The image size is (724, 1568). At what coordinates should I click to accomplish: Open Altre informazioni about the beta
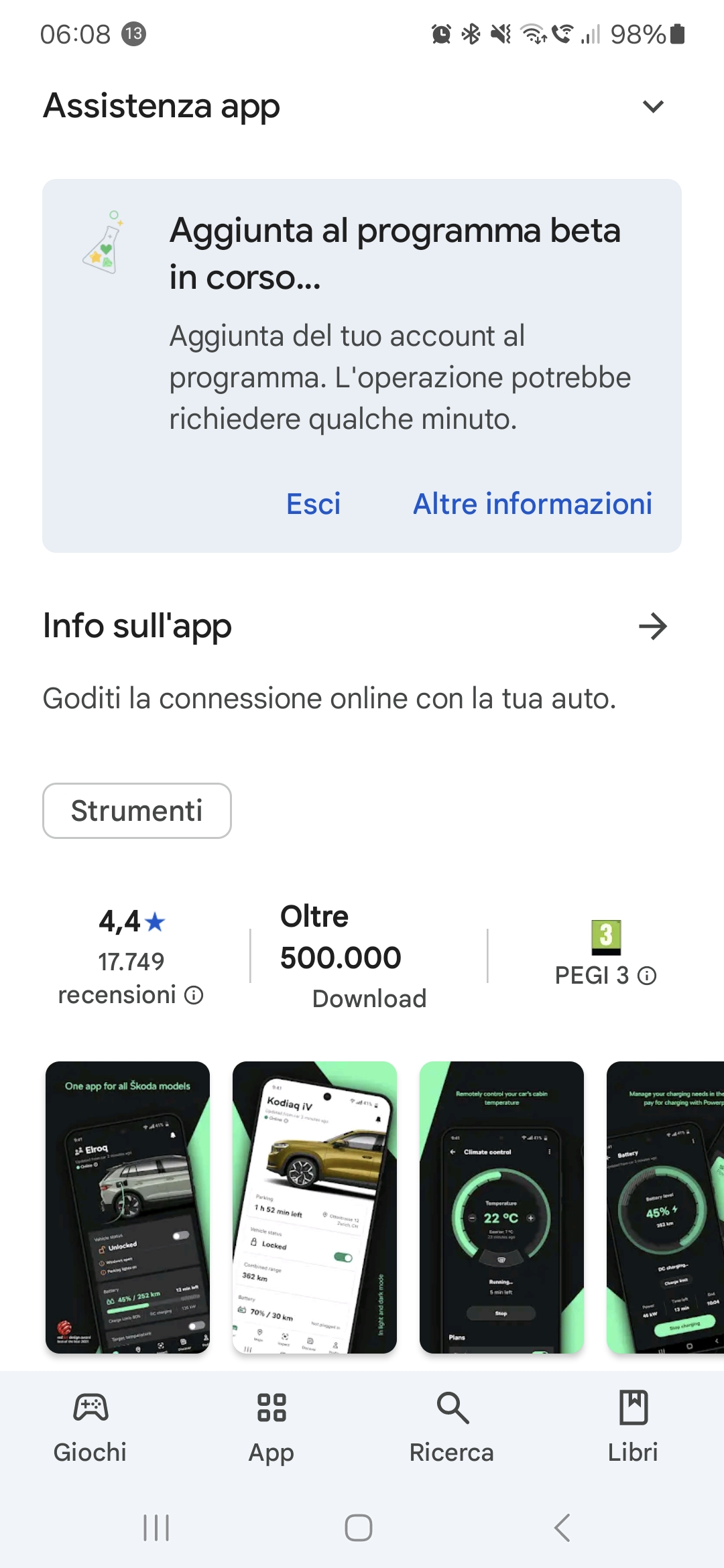click(x=532, y=504)
